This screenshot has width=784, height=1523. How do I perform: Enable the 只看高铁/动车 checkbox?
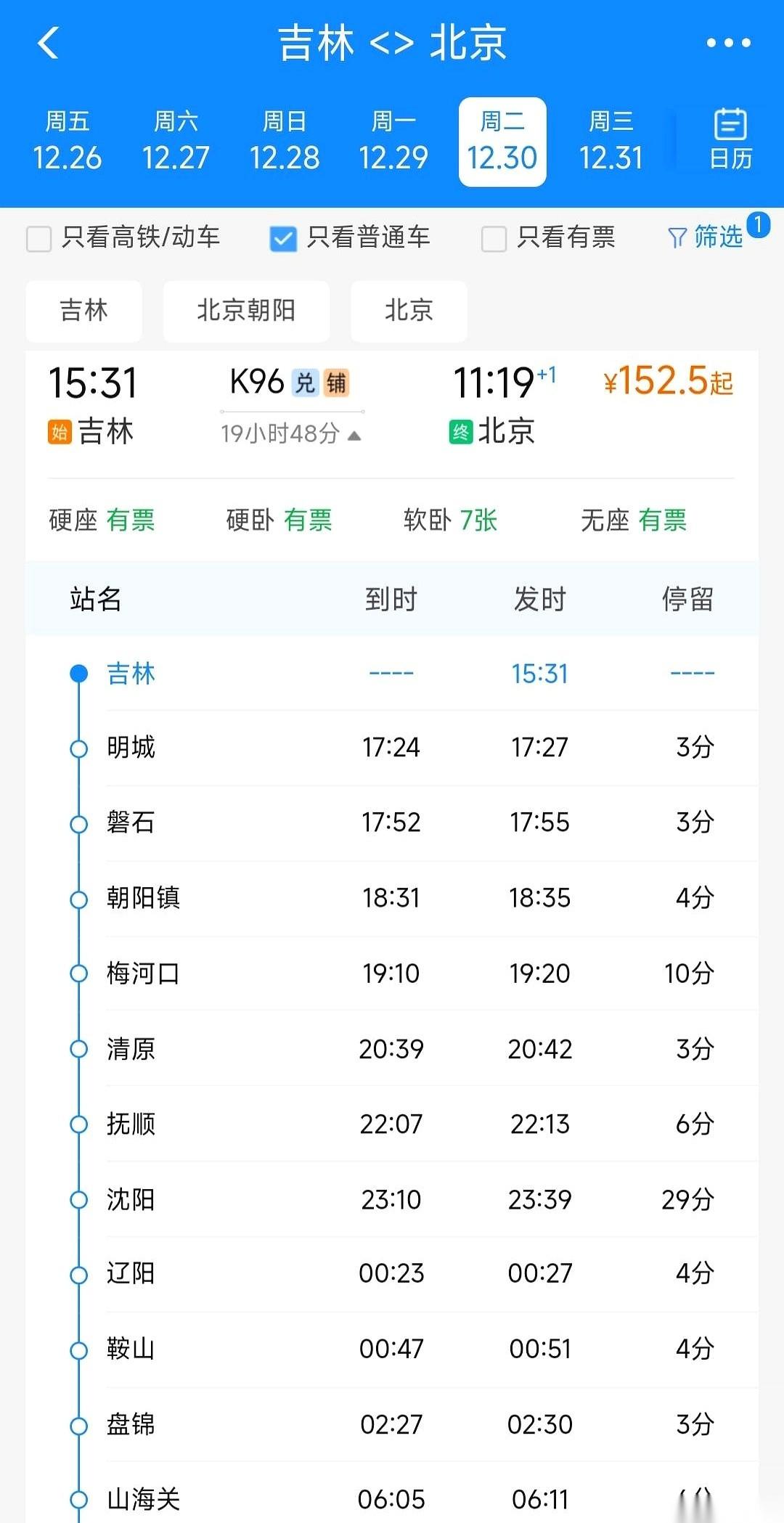[x=38, y=239]
